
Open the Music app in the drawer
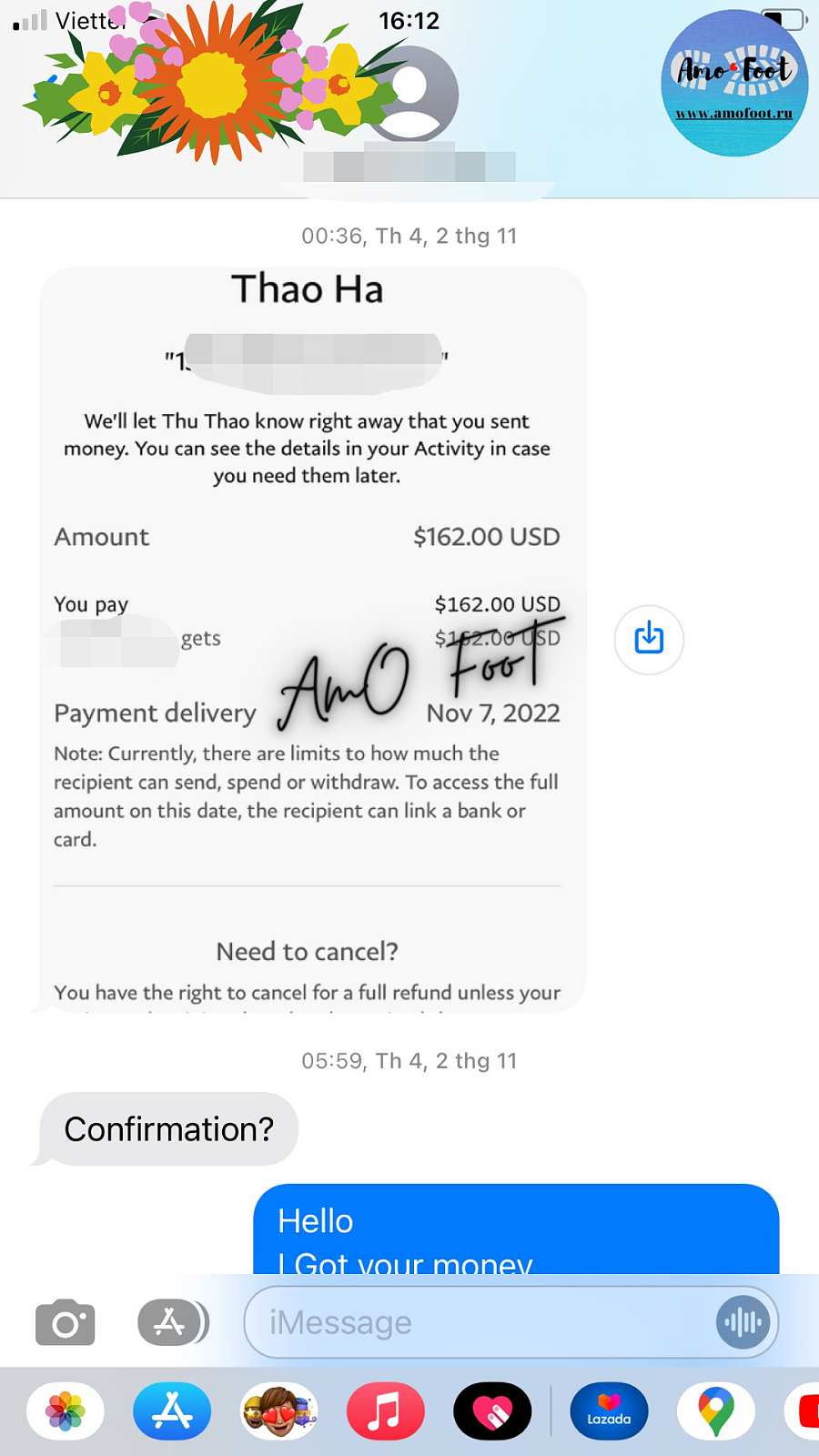(x=385, y=1411)
